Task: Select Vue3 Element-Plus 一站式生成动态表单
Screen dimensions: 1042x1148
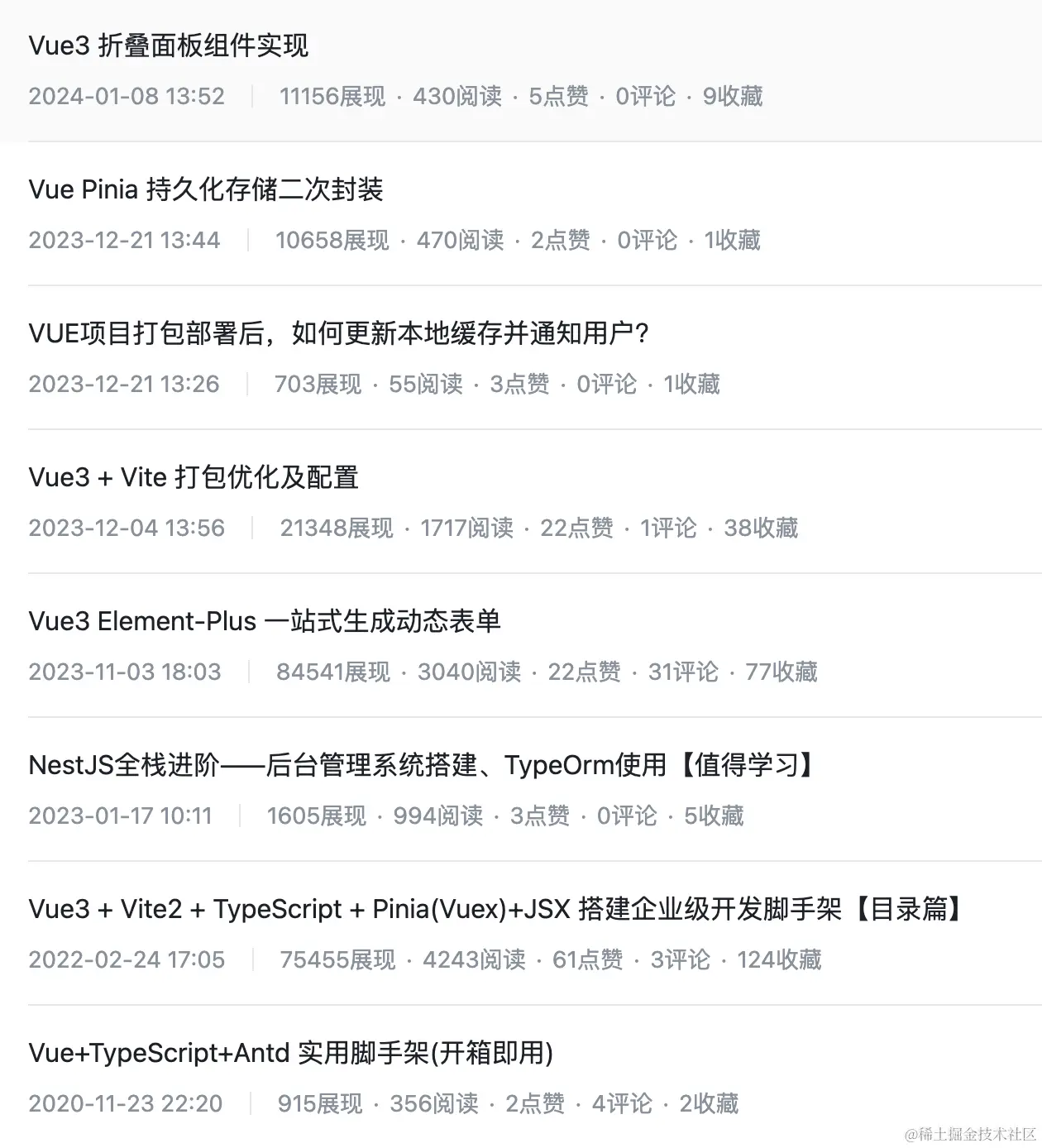Action: 265,621
